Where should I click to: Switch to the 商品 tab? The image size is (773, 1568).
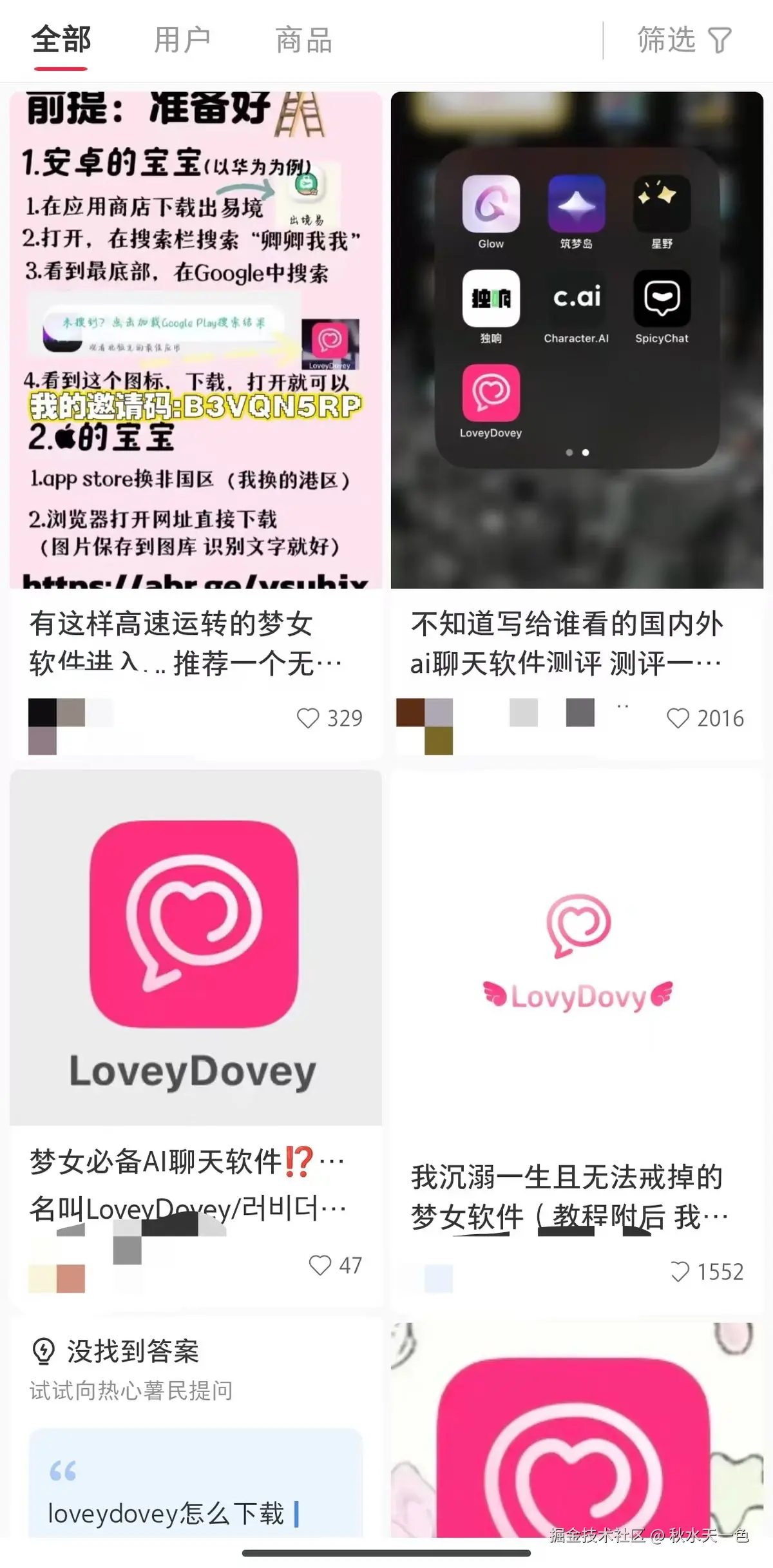[x=303, y=40]
